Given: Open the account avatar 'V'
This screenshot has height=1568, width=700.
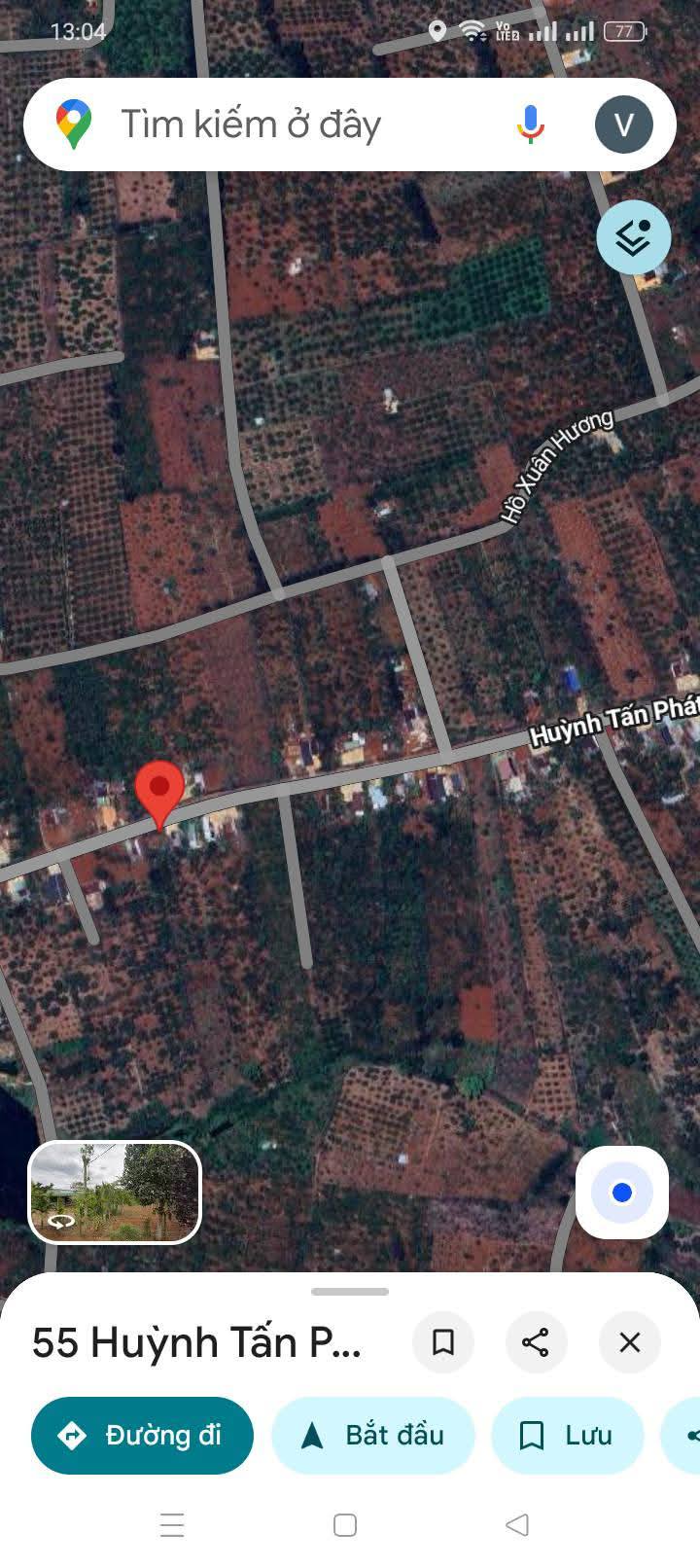Looking at the screenshot, I should pos(624,125).
